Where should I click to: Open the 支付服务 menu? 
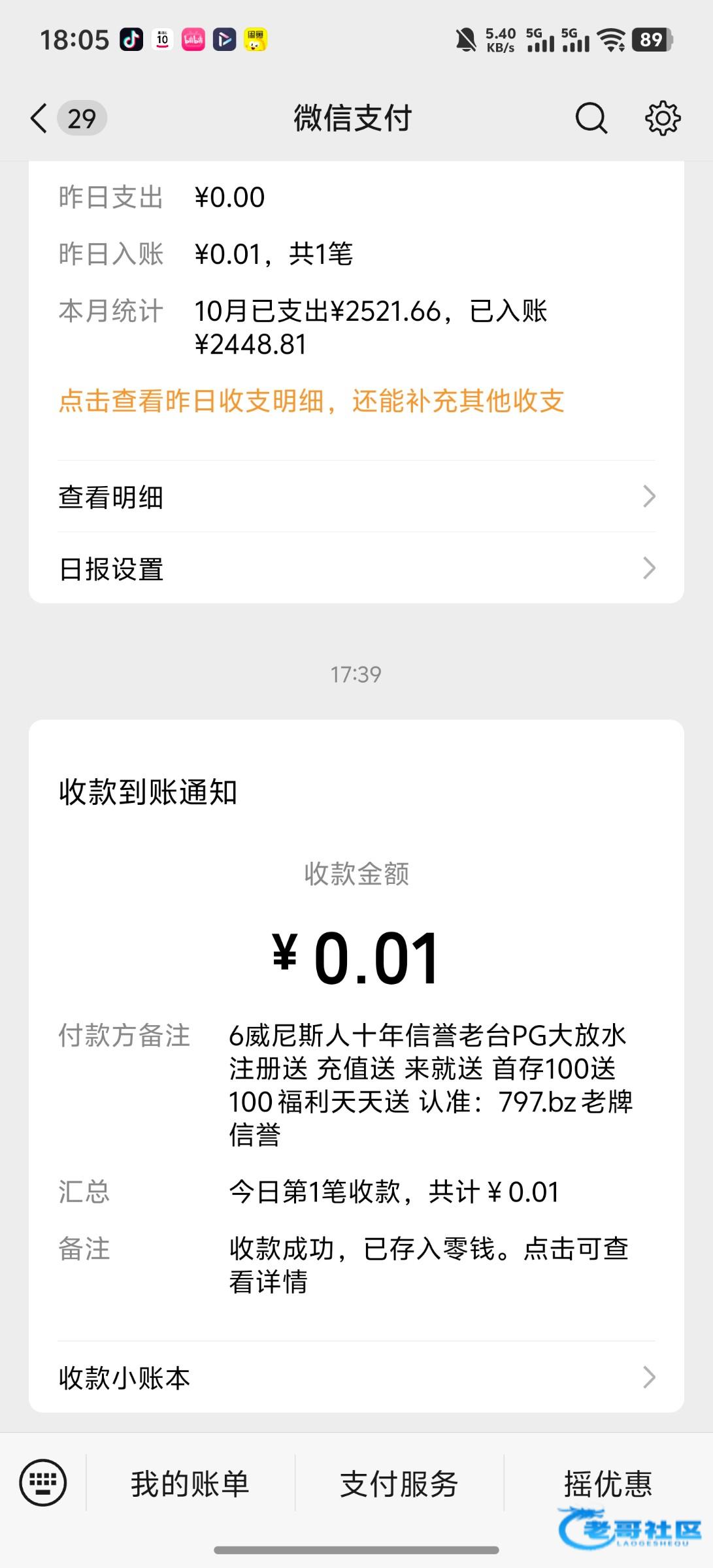(x=399, y=1483)
